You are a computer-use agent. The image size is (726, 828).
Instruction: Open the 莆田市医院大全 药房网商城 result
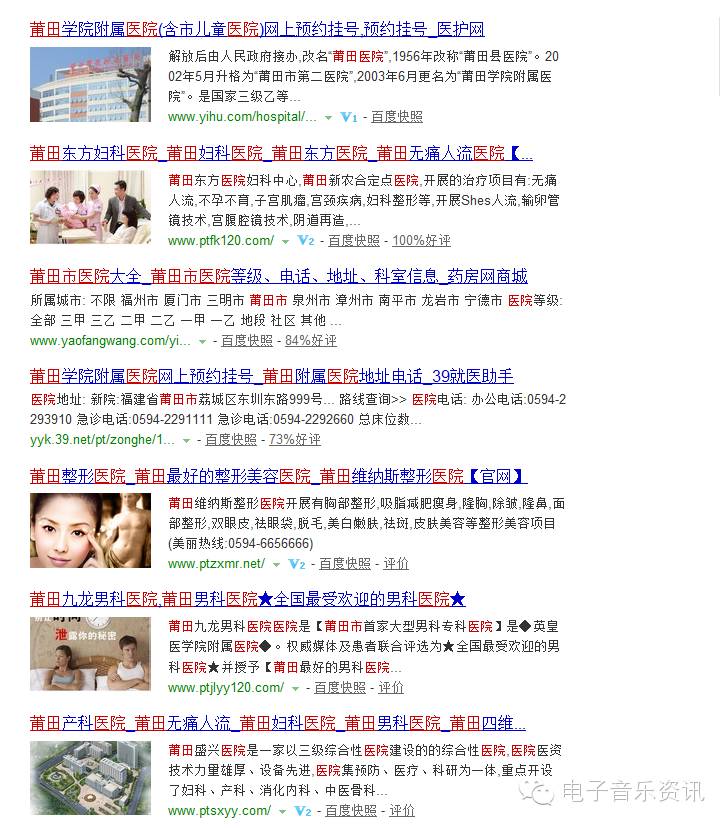click(278, 276)
